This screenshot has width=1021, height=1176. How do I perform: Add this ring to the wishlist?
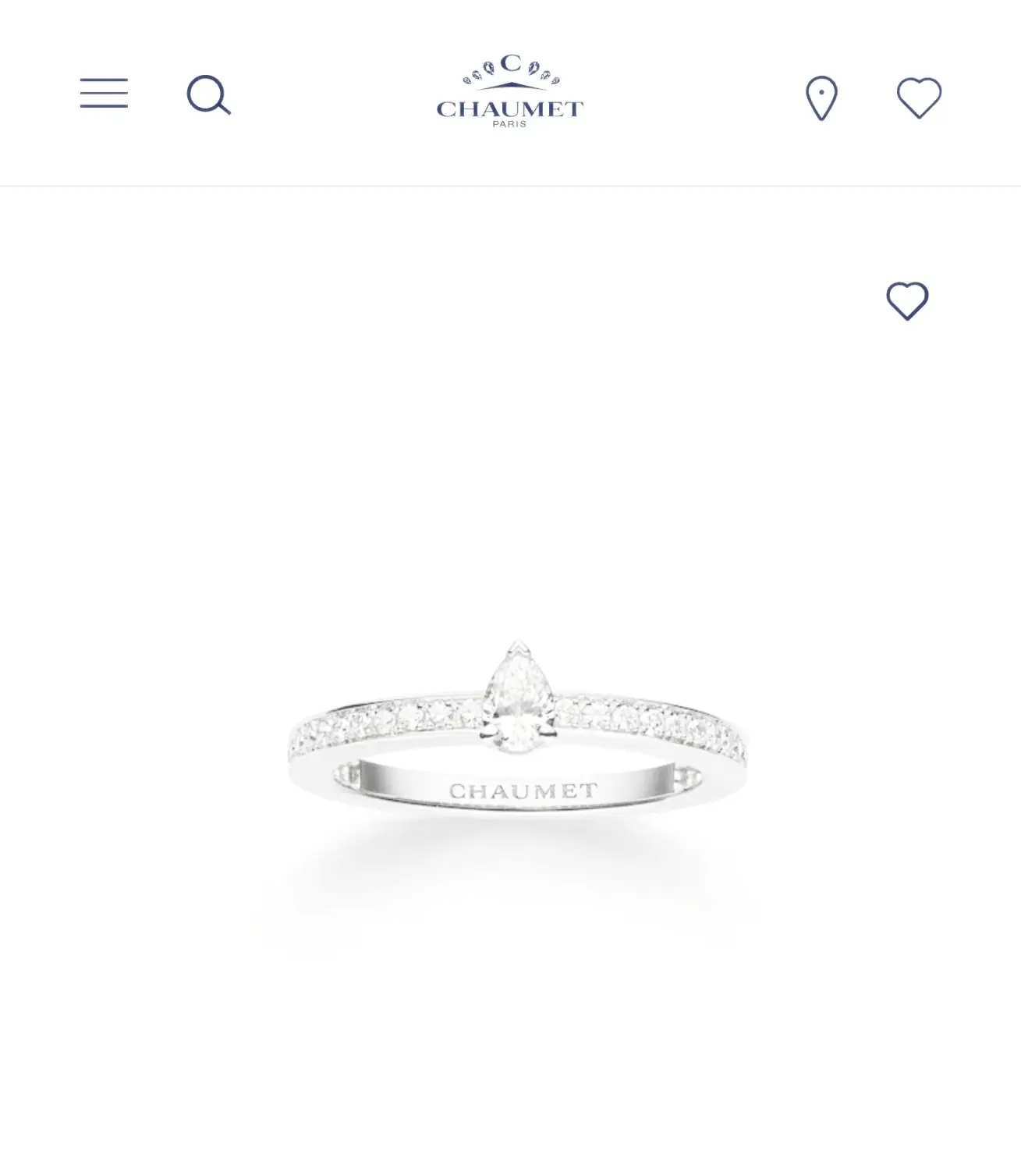(x=907, y=301)
